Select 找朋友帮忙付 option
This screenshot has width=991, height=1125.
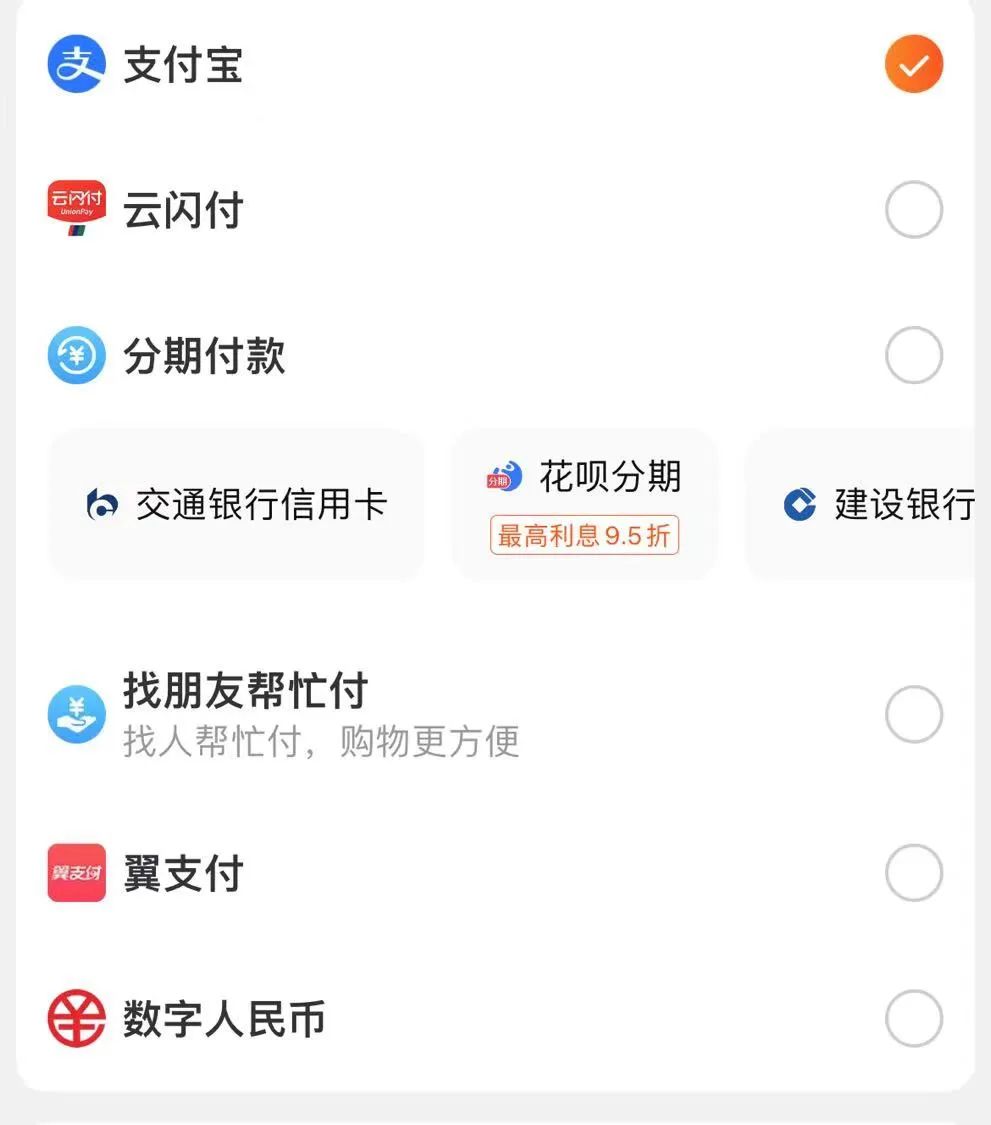pyautogui.click(x=913, y=715)
